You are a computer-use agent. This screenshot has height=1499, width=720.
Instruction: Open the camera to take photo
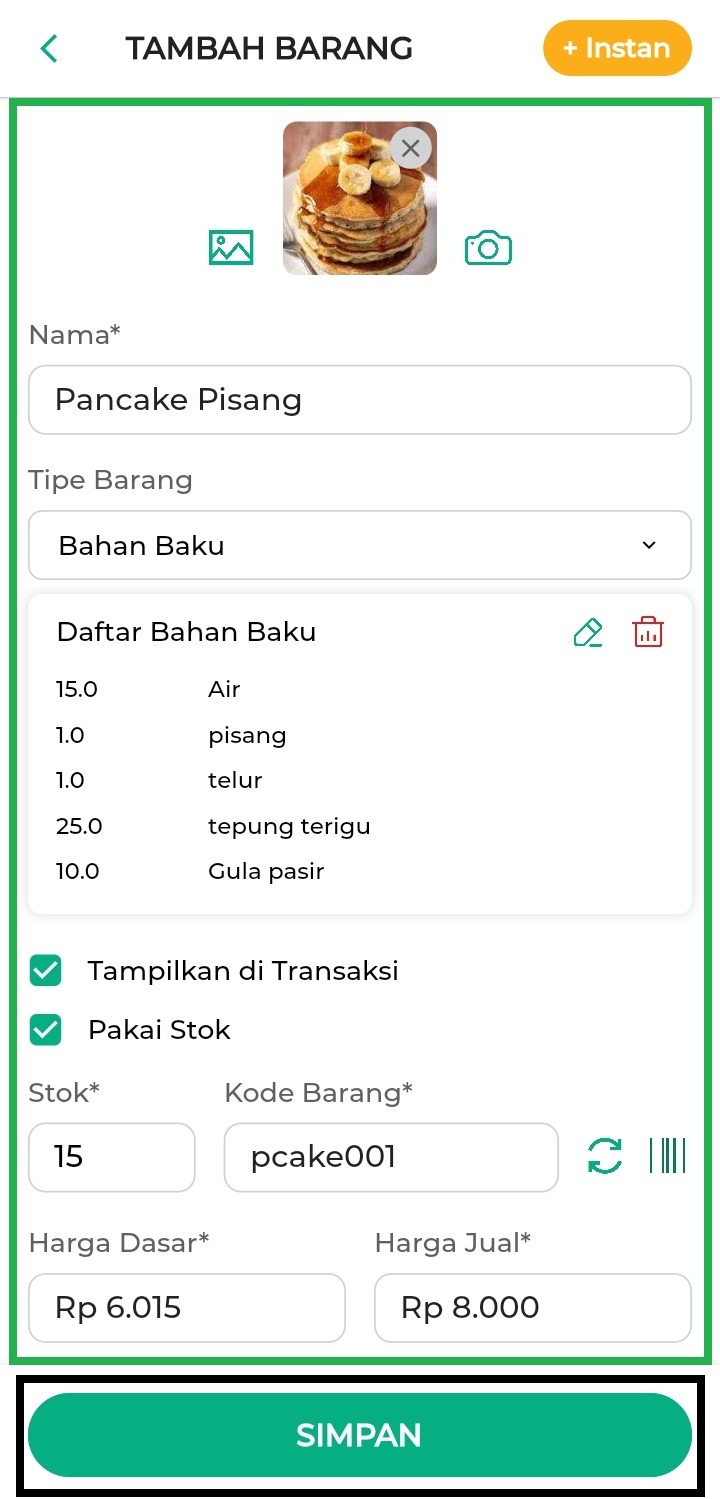(x=488, y=247)
